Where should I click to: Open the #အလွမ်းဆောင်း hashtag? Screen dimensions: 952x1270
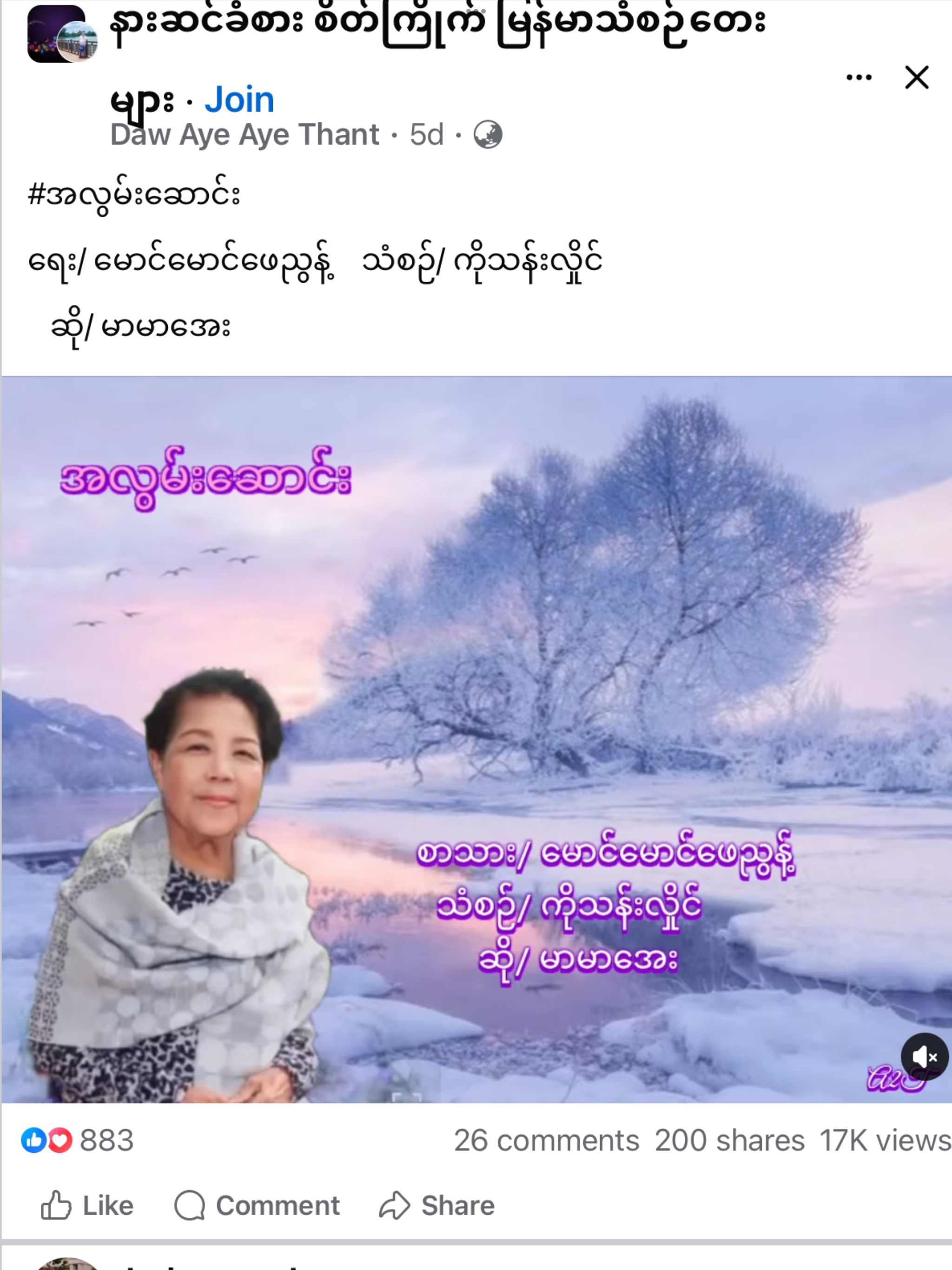click(134, 195)
